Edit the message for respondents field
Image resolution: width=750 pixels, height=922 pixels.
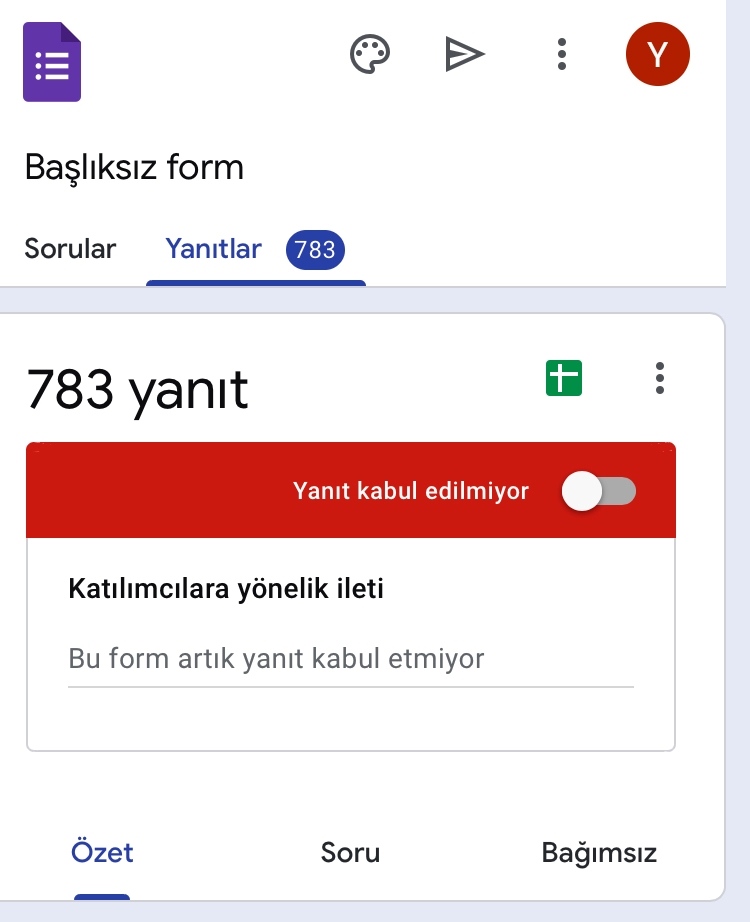click(x=350, y=660)
